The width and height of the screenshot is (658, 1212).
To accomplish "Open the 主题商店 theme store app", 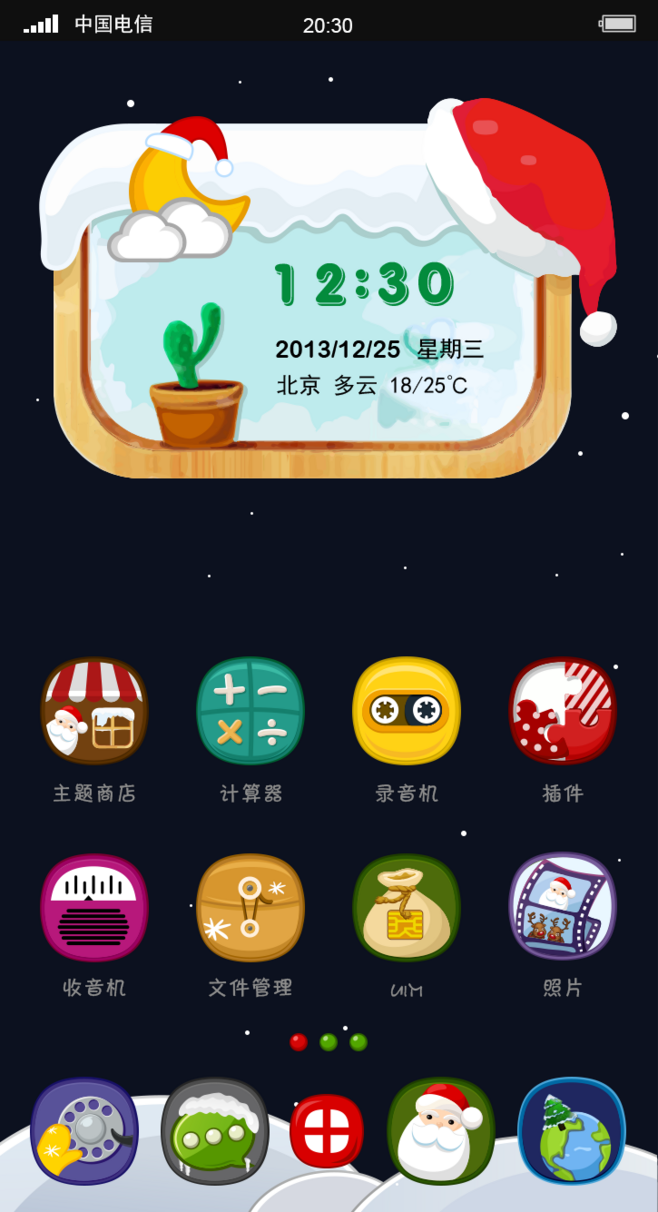I will [94, 711].
